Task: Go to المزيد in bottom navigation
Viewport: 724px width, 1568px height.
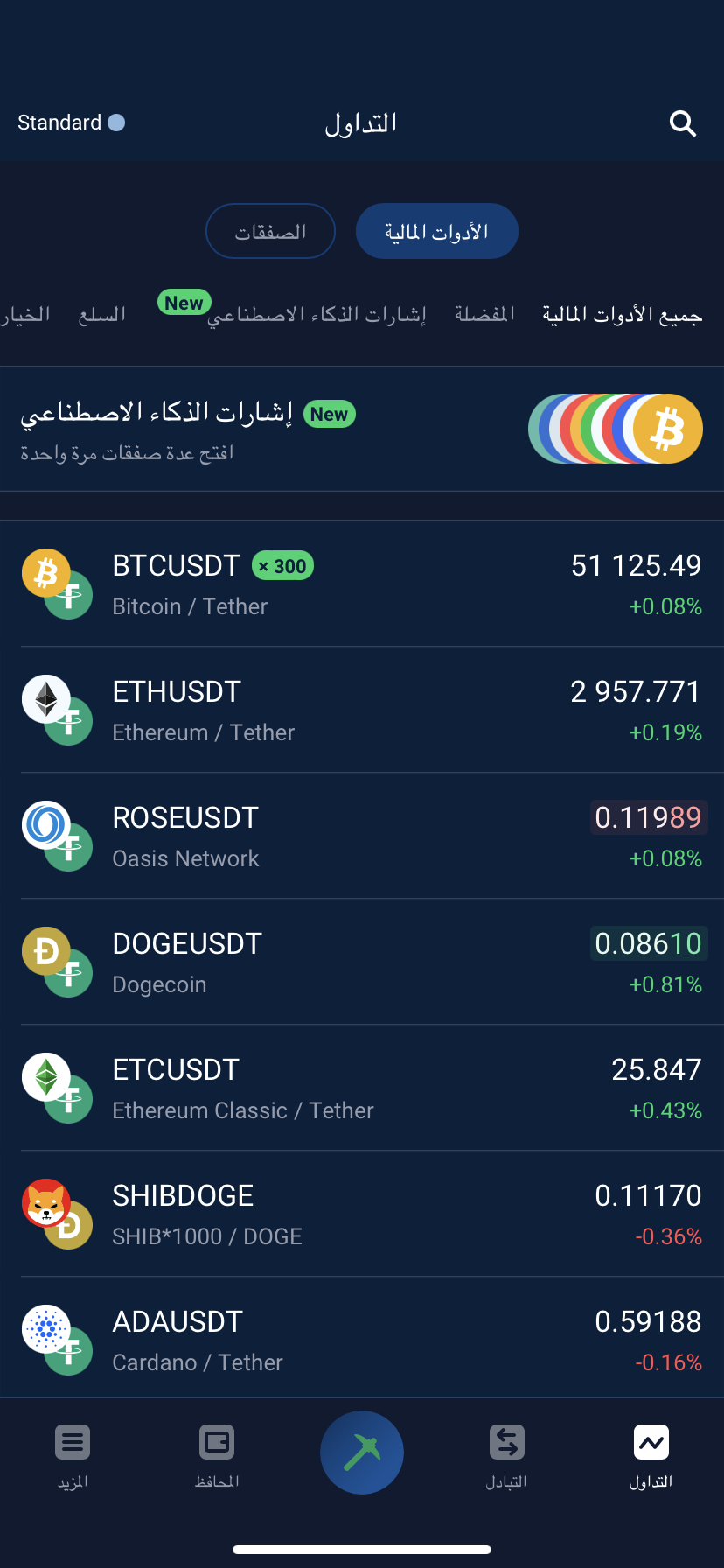Action: pos(73,1456)
